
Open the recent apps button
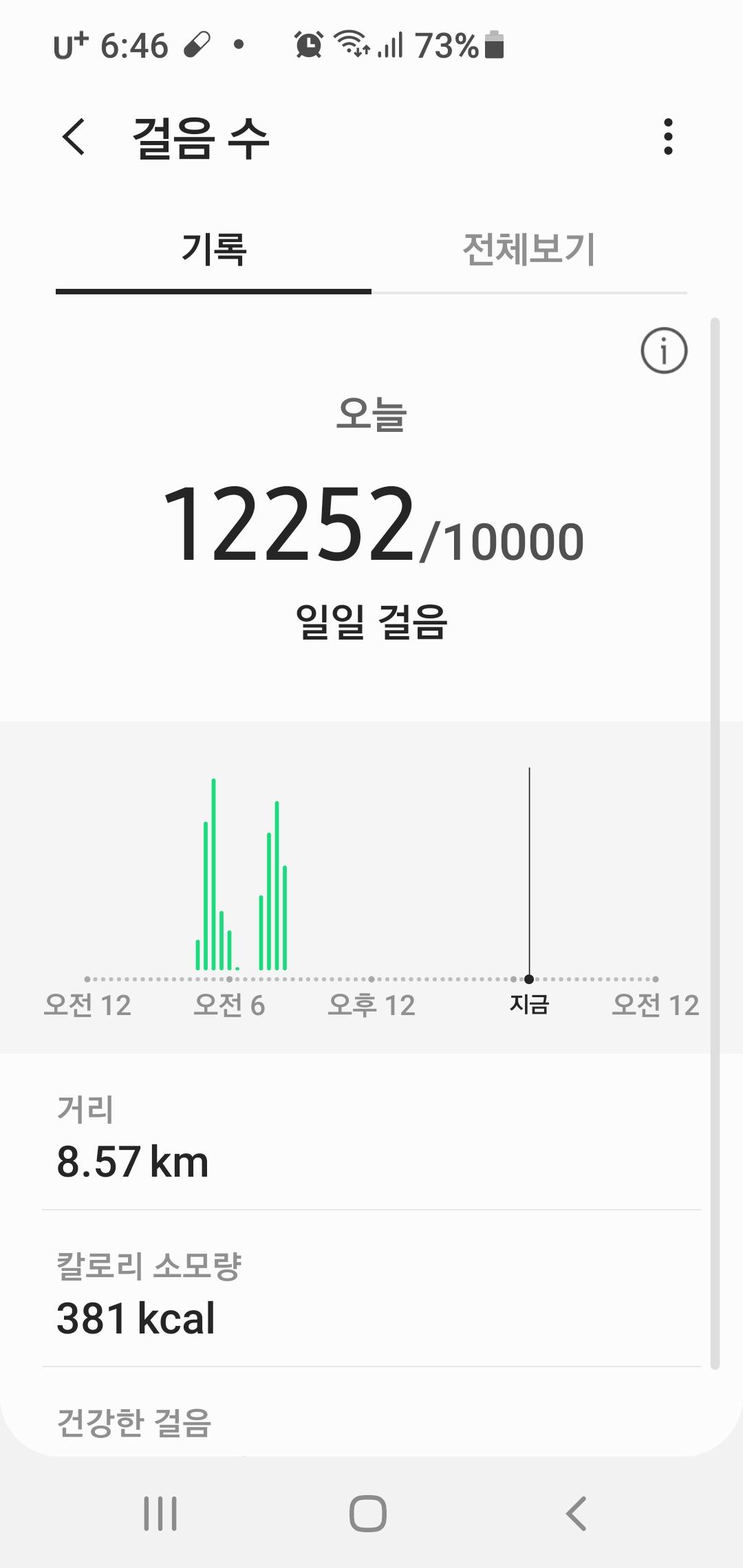click(160, 1514)
